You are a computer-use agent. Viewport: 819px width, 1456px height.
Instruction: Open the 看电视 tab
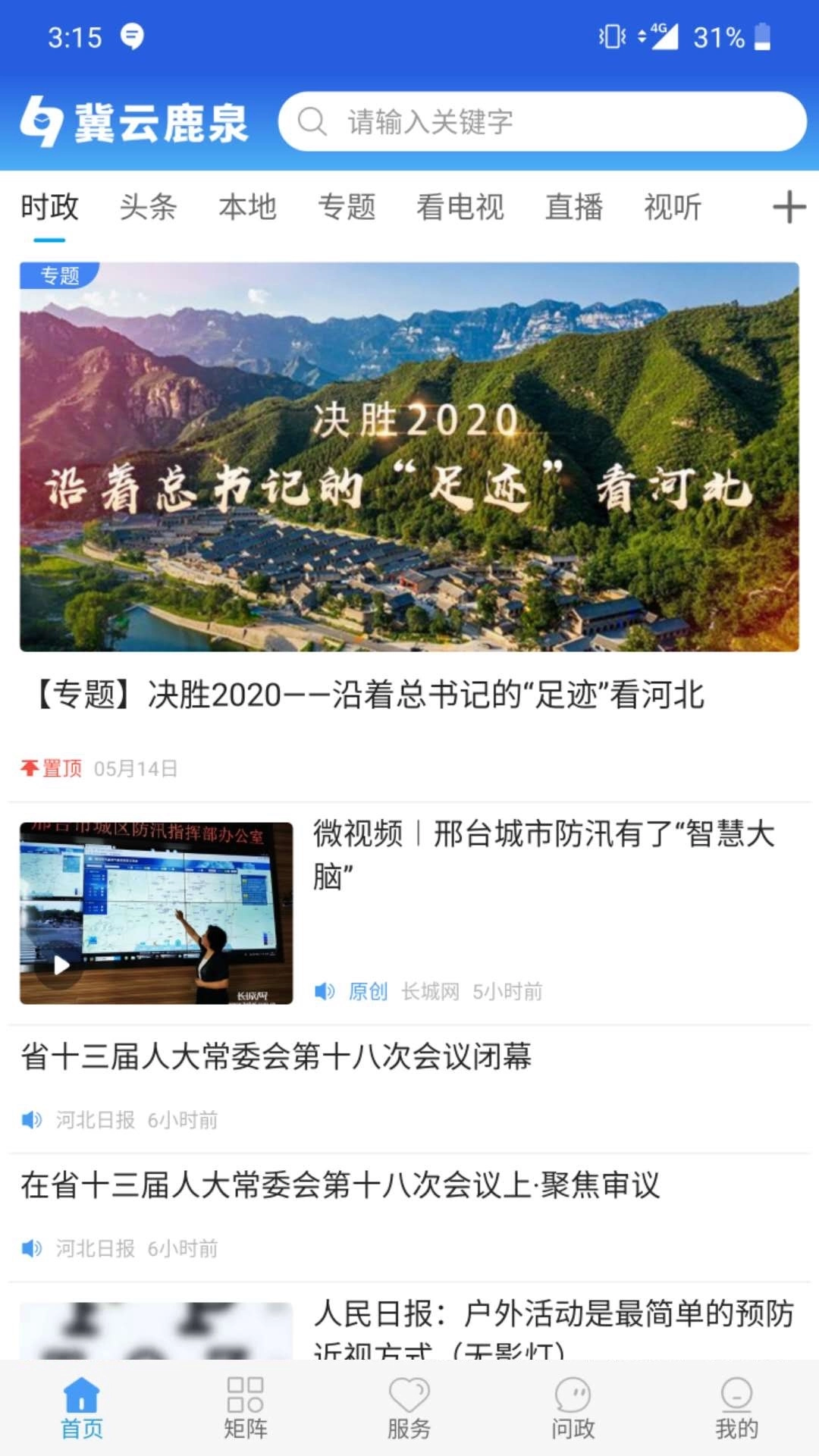point(461,208)
